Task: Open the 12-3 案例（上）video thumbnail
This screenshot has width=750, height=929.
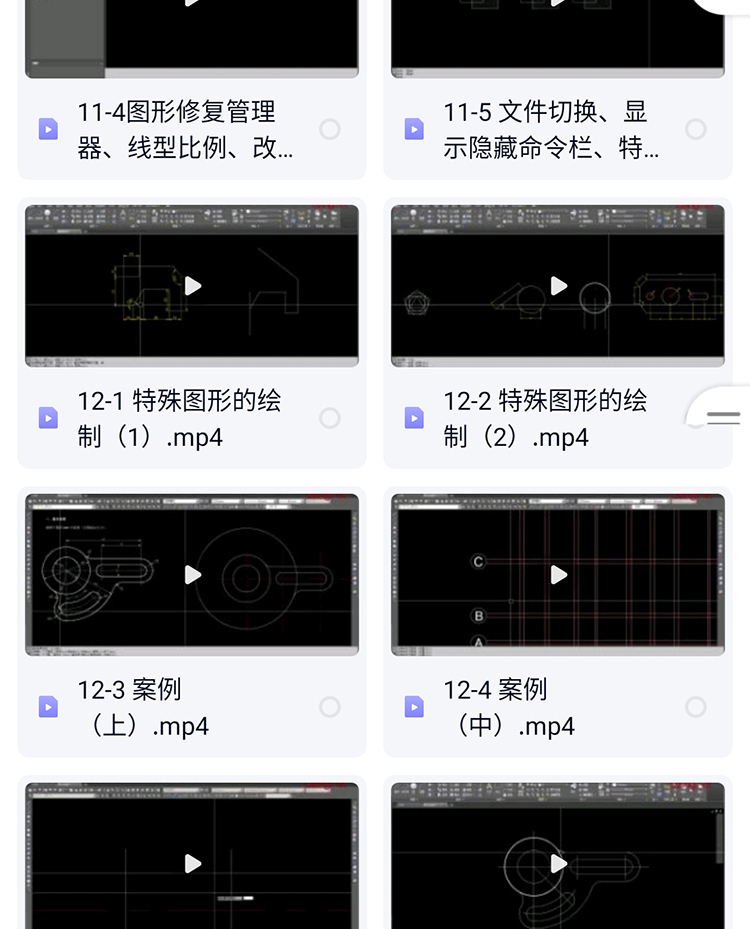Action: pyautogui.click(x=193, y=575)
